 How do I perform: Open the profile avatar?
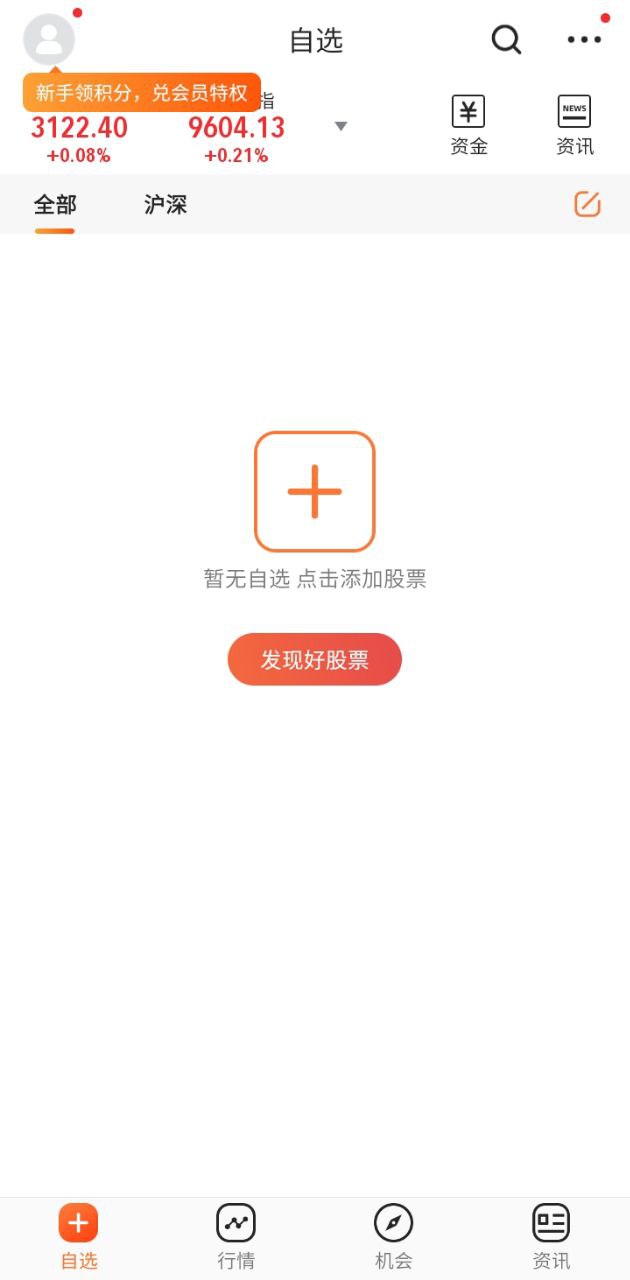[49, 40]
